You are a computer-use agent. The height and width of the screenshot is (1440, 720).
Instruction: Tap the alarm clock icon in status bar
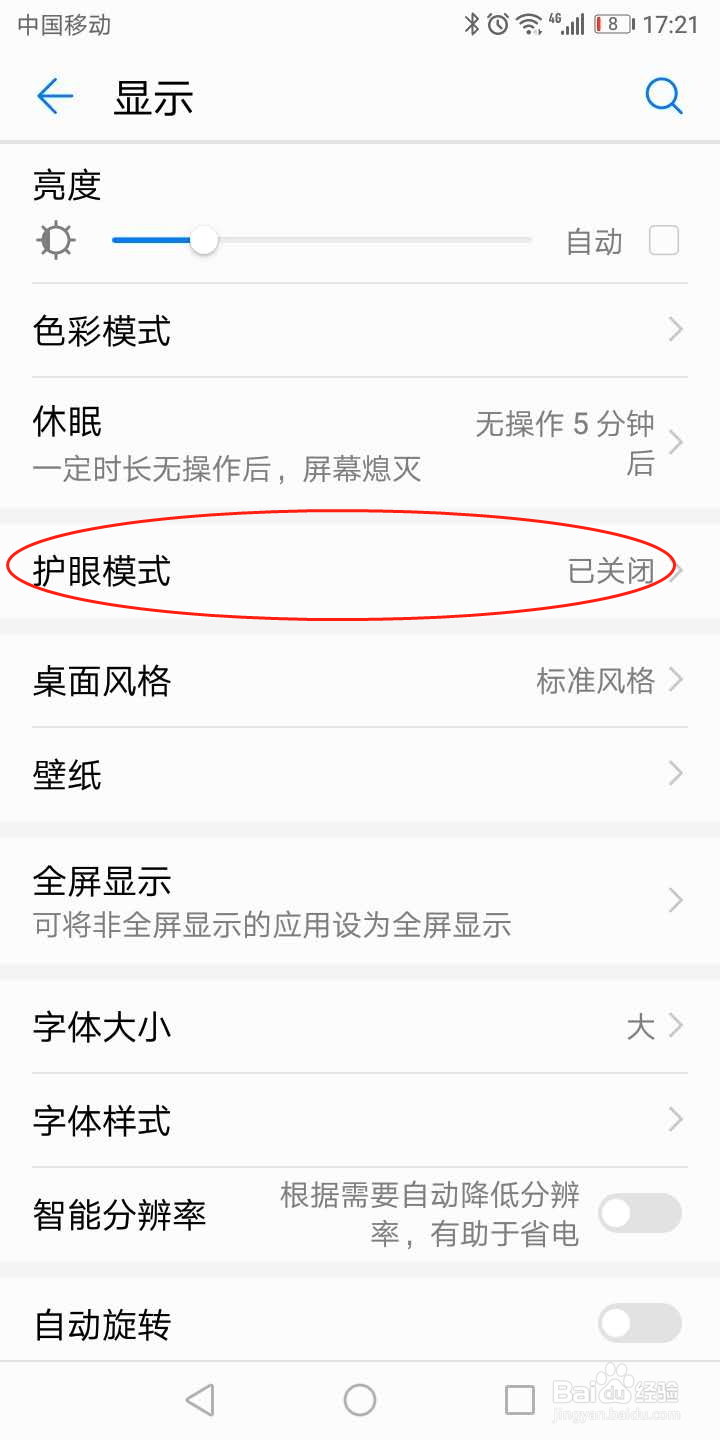(x=495, y=22)
